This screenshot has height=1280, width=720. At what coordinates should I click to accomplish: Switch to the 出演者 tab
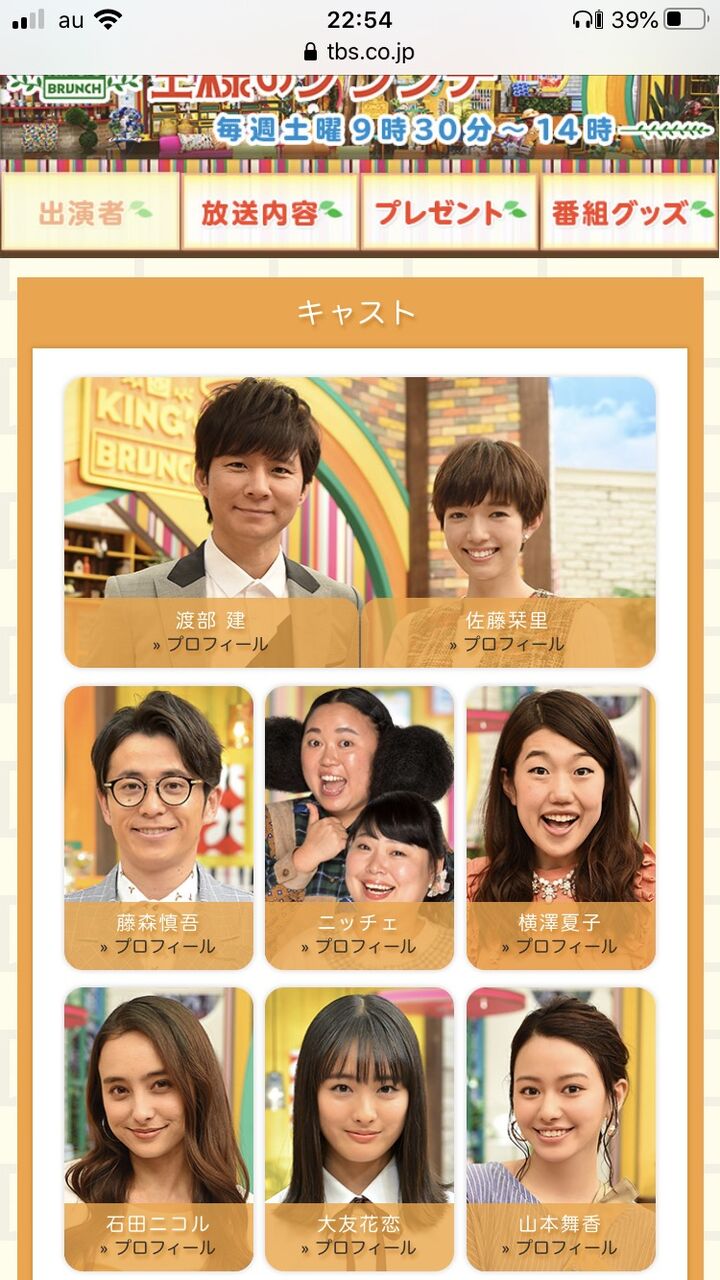click(91, 211)
